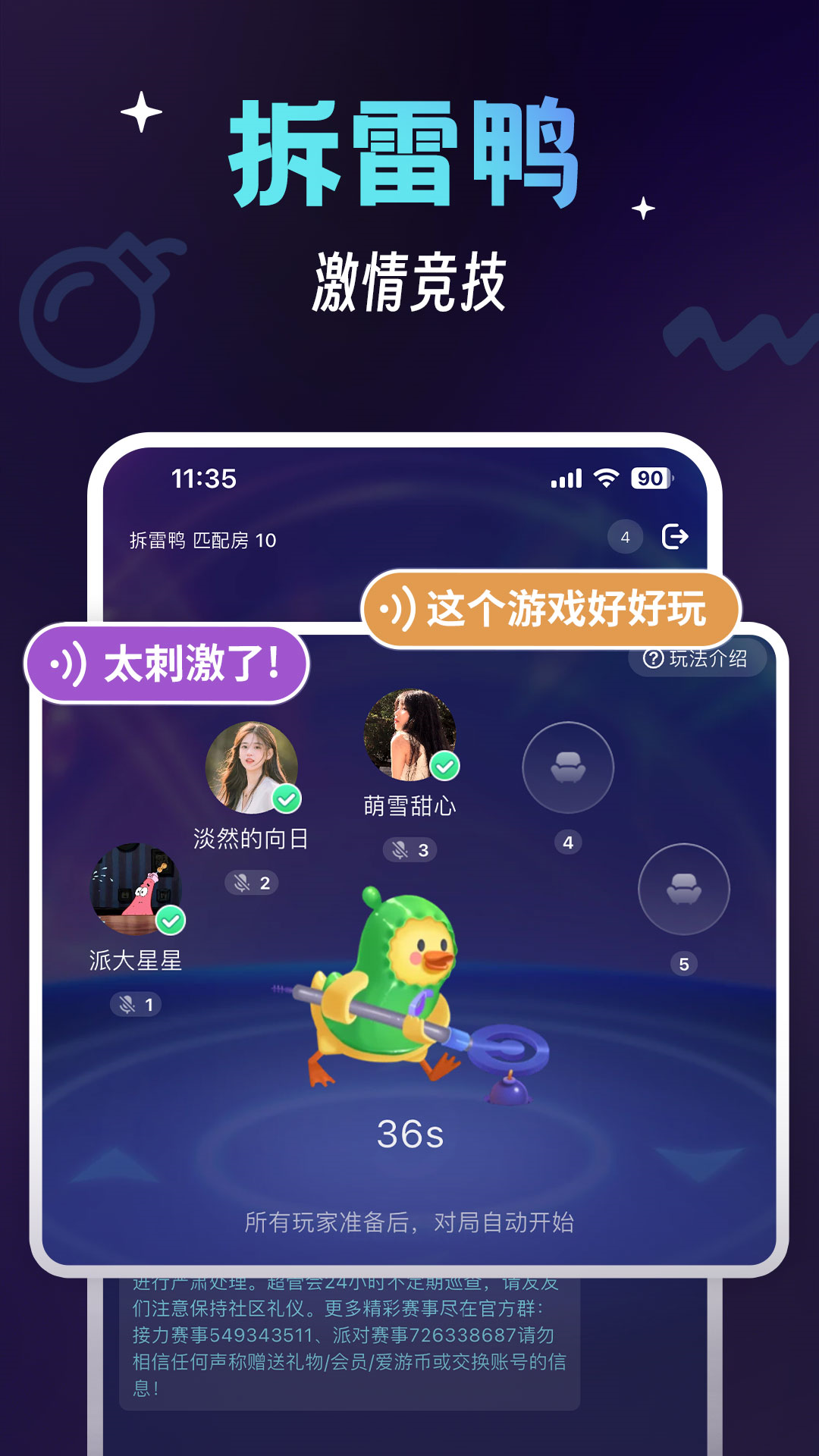Tap the empty seat icon numbered 4

[x=569, y=767]
